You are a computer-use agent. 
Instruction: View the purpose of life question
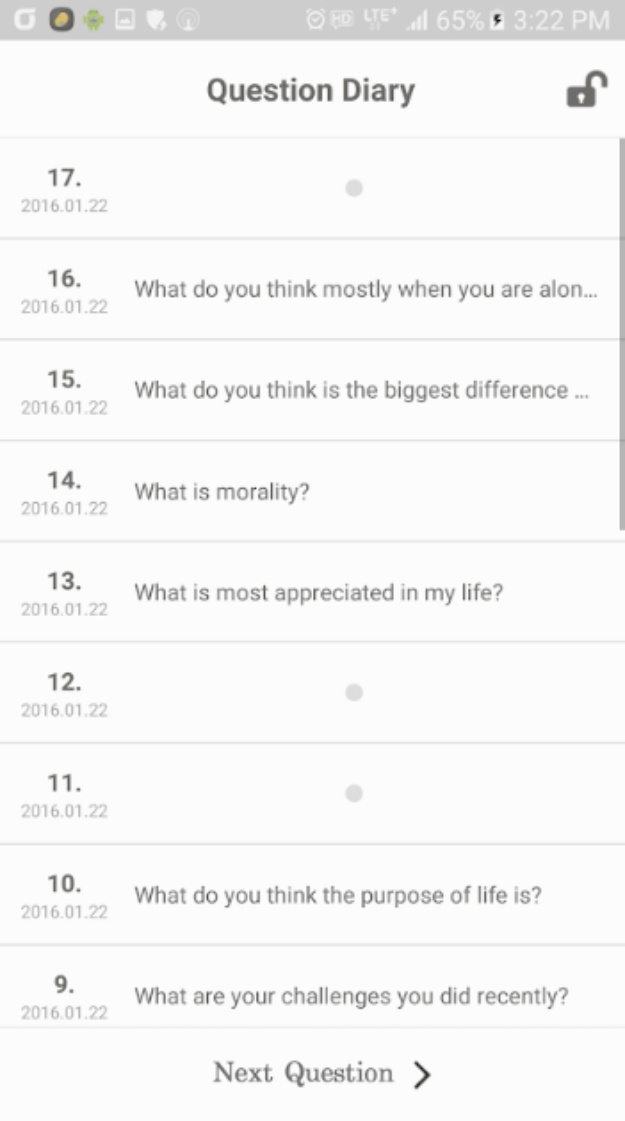338,895
